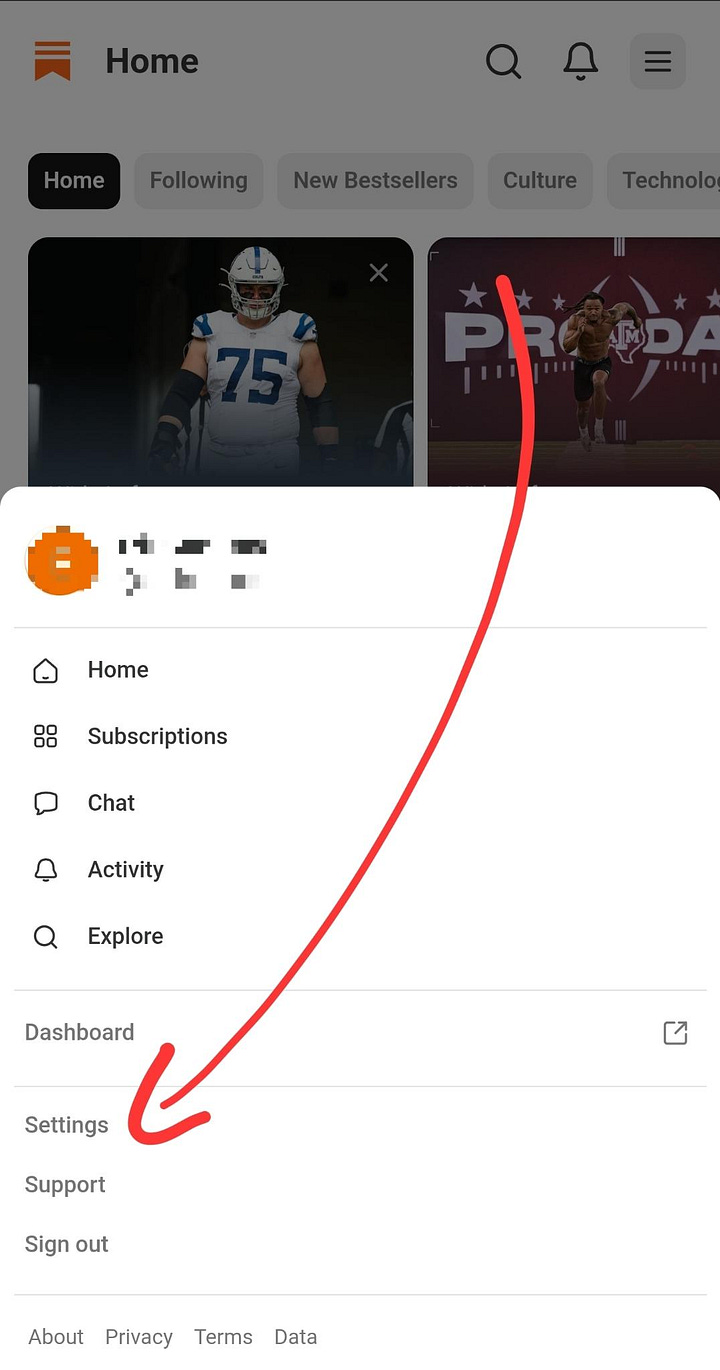The image size is (720, 1370).
Task: Open the search magnifier icon
Action: click(503, 62)
